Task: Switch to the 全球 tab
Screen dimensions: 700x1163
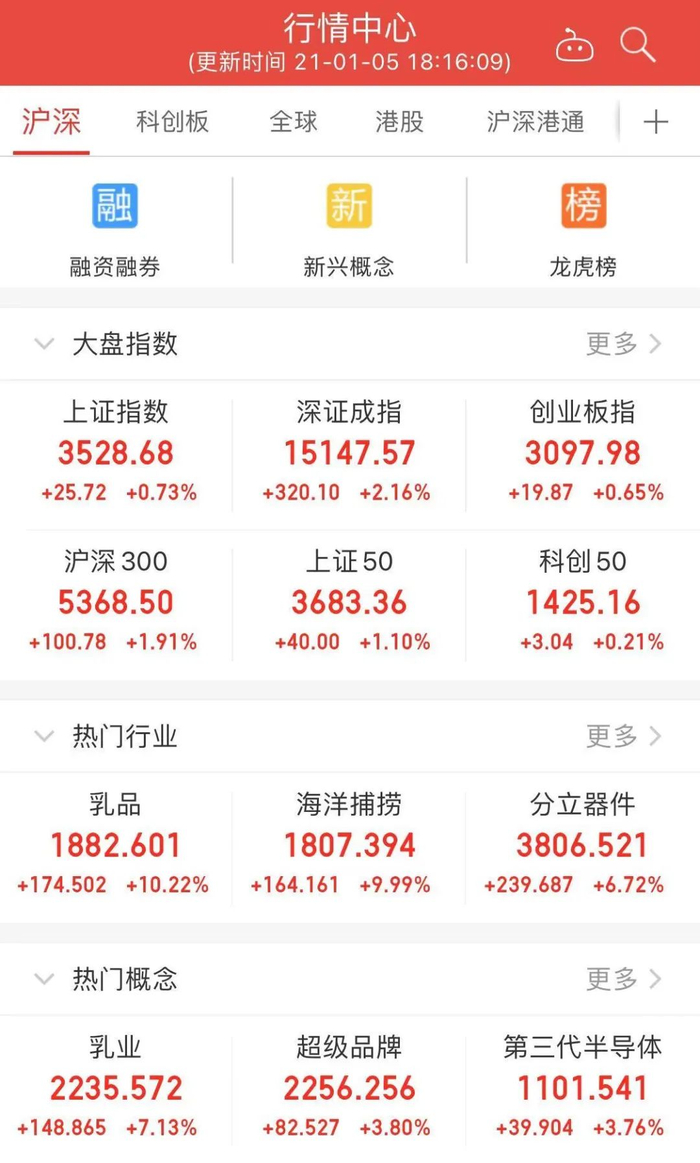Action: 293,122
